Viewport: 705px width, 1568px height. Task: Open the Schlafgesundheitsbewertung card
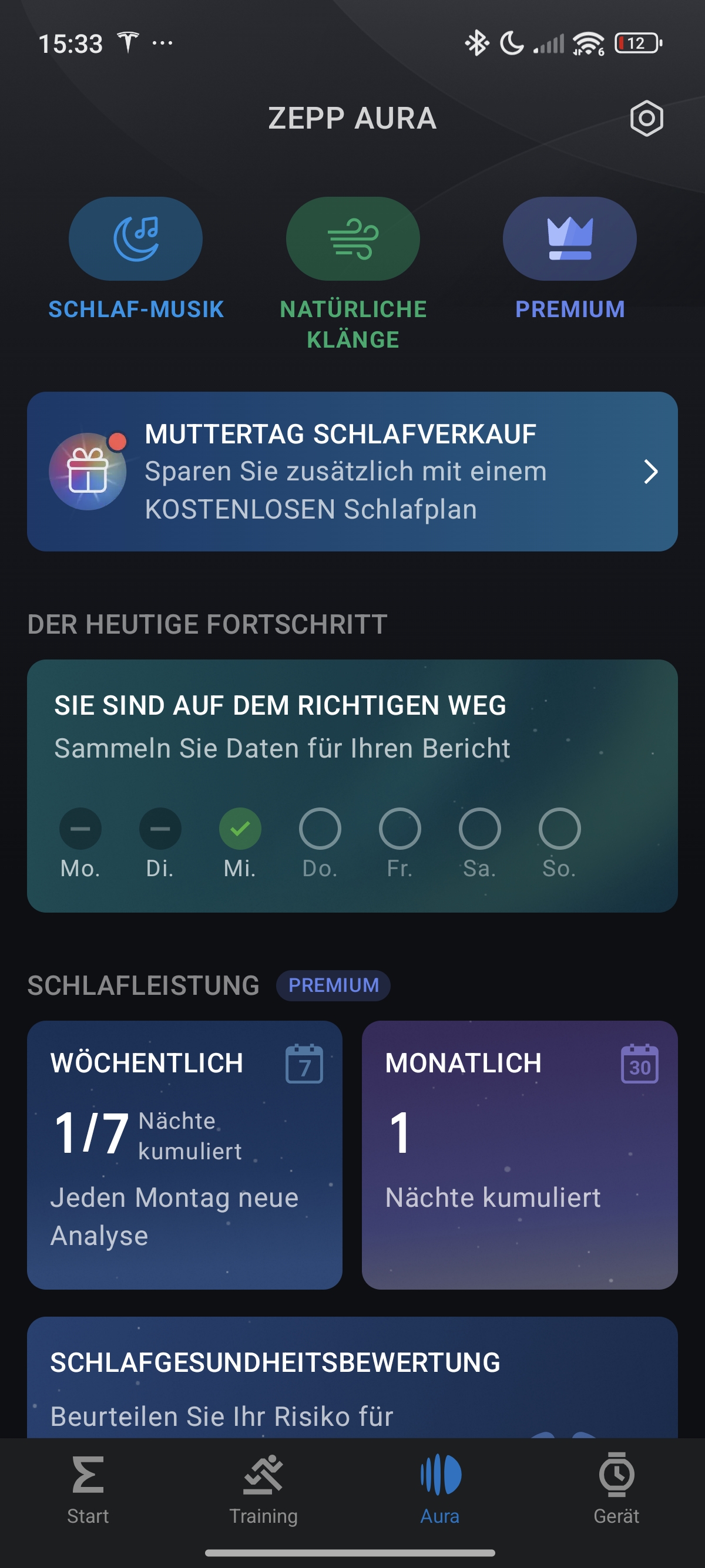pos(352,1378)
